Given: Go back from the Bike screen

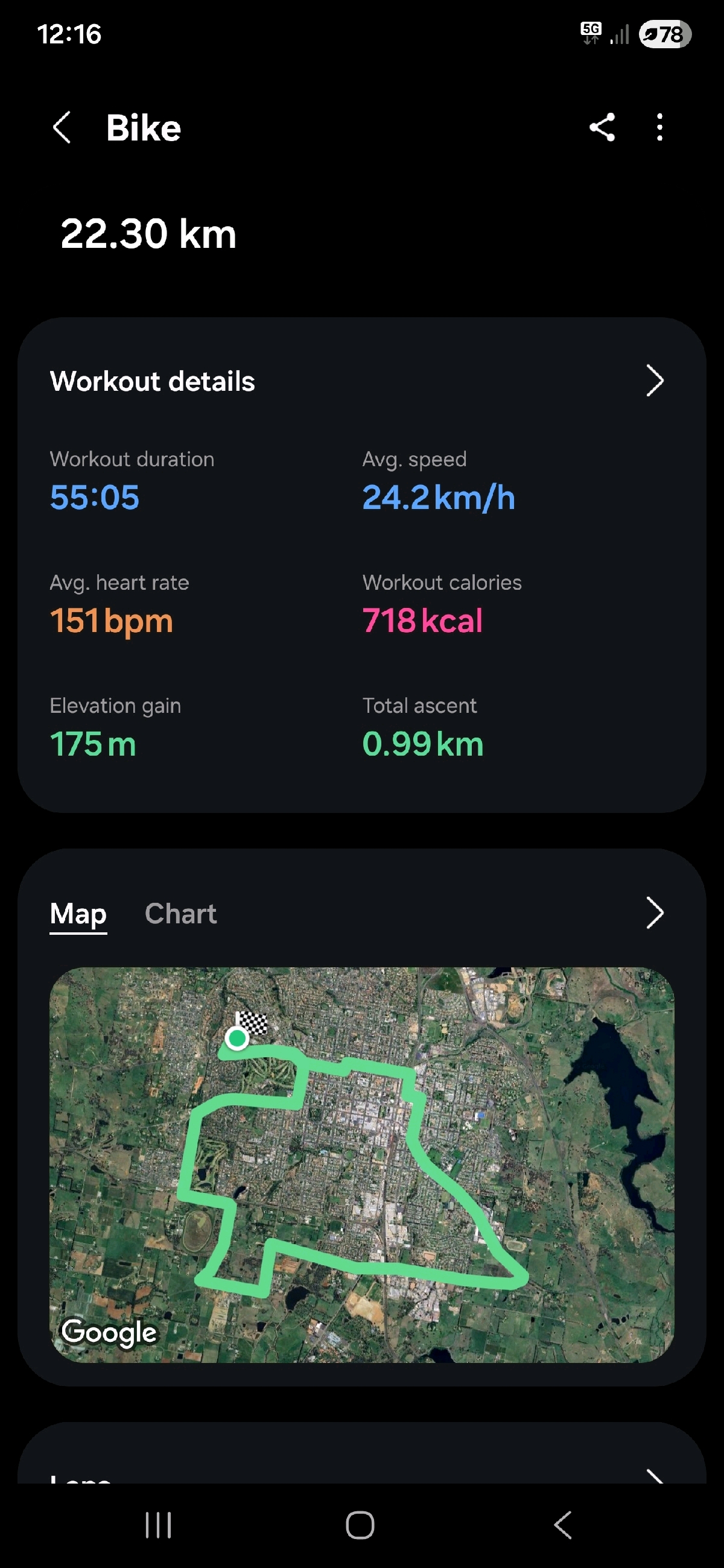Looking at the screenshot, I should (x=62, y=128).
